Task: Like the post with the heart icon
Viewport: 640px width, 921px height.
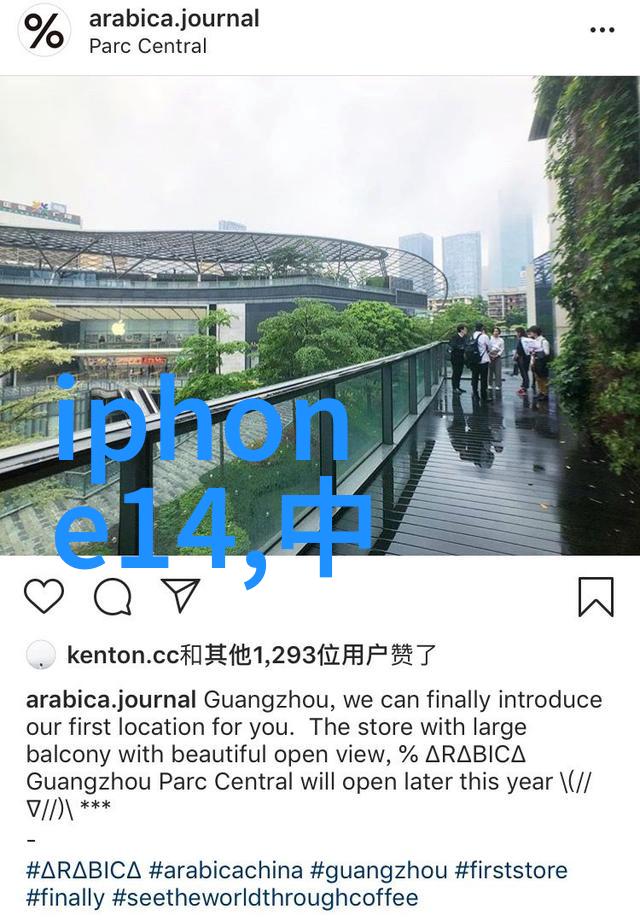Action: (x=44, y=596)
